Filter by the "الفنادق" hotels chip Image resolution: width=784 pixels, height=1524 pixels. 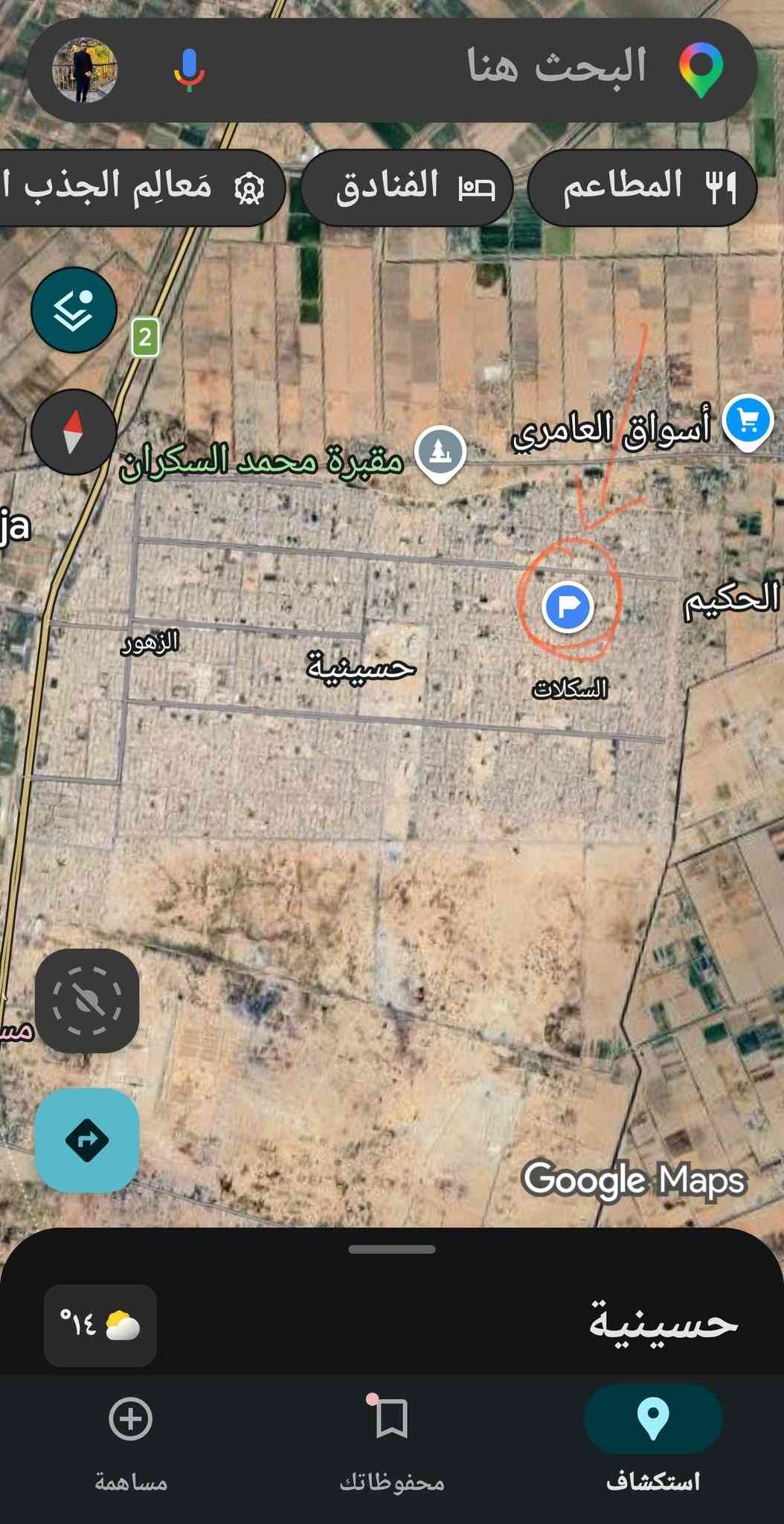pyautogui.click(x=407, y=187)
